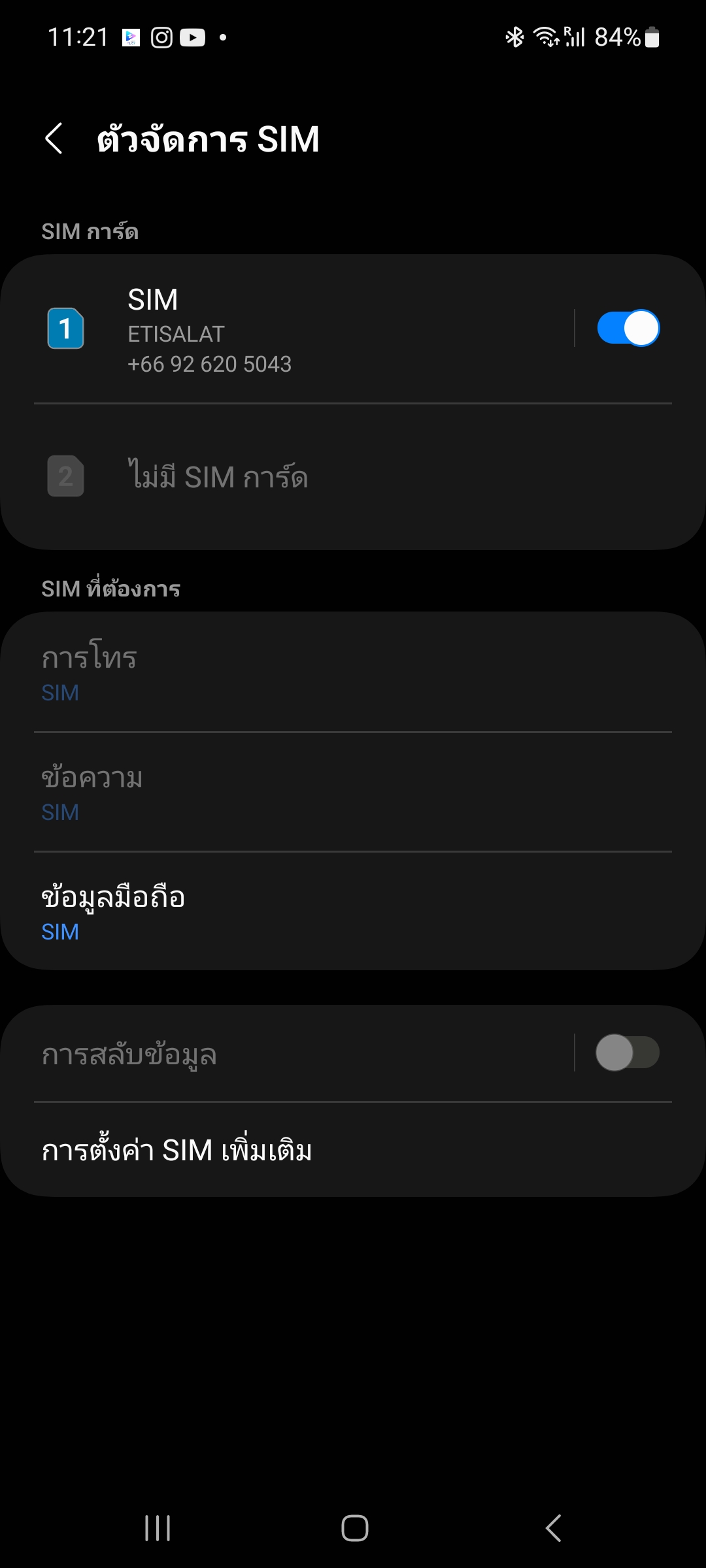
Task: Go back from ตัวจัดการ SIM
Action: coord(54,139)
